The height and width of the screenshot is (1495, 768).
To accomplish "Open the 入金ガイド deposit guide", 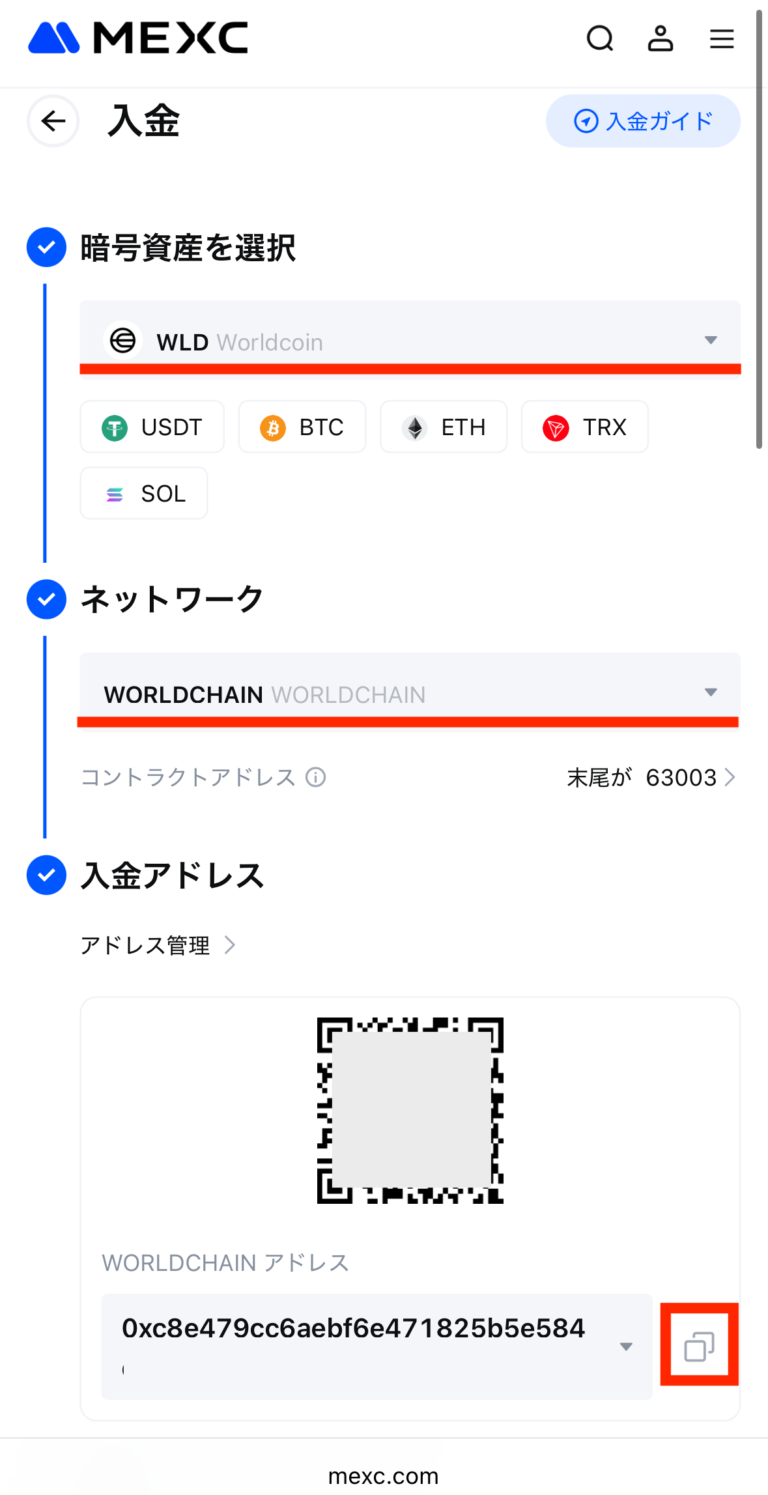I will click(x=643, y=121).
